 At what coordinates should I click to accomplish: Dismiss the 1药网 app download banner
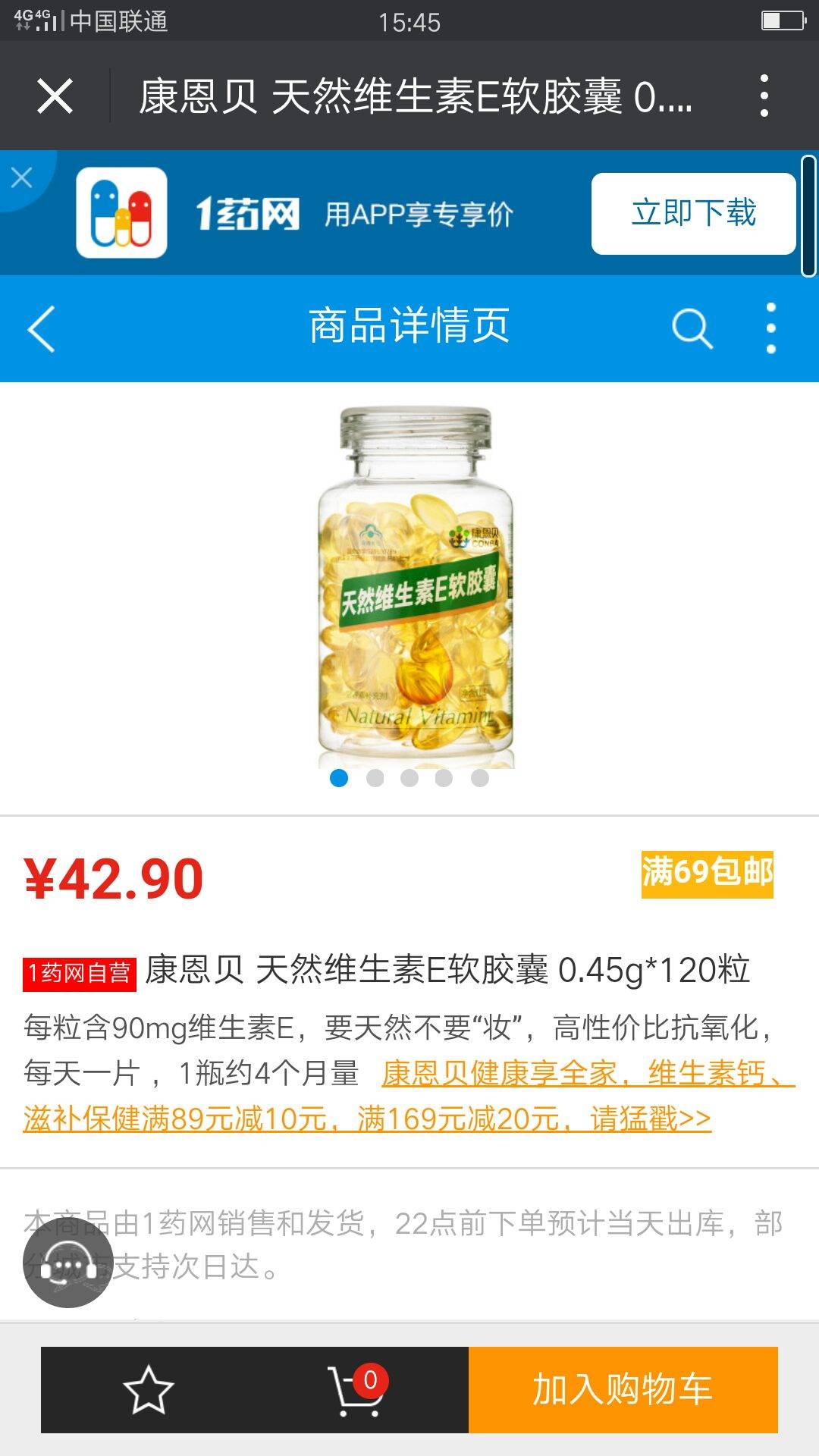[x=21, y=177]
